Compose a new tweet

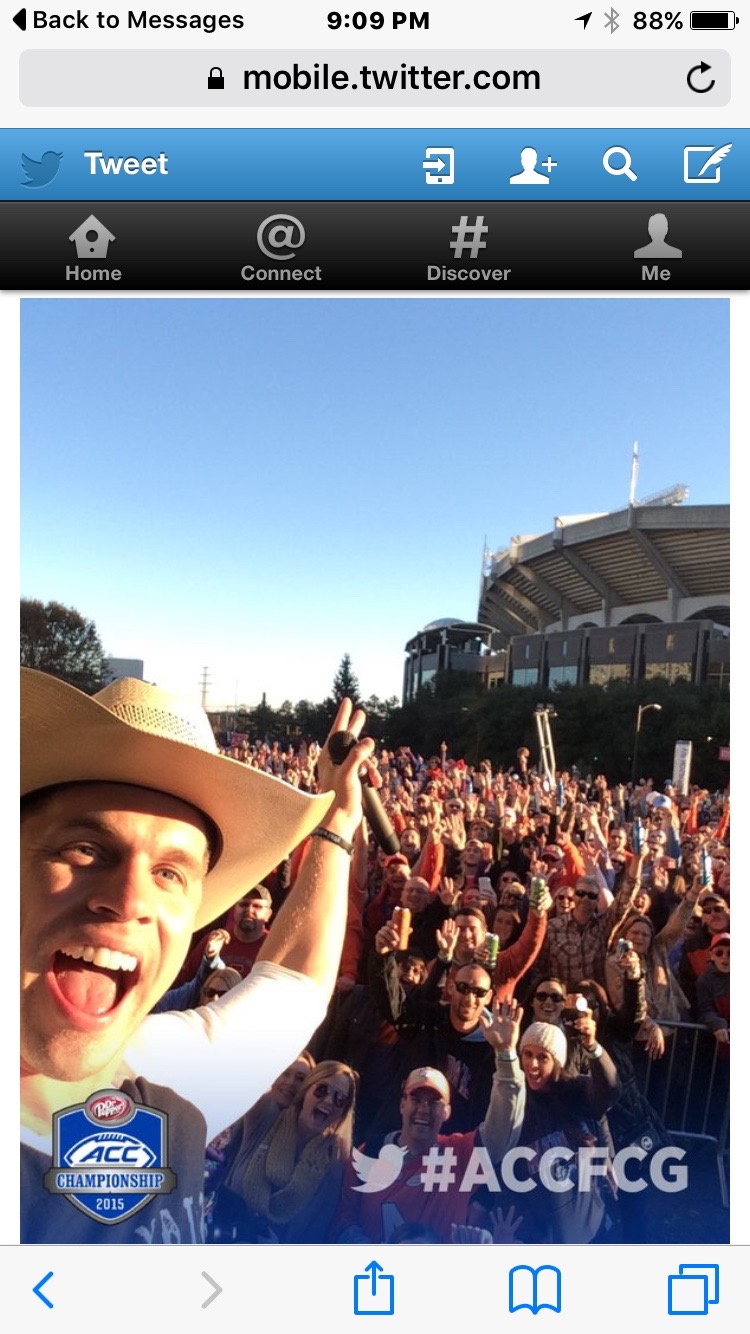click(x=707, y=164)
